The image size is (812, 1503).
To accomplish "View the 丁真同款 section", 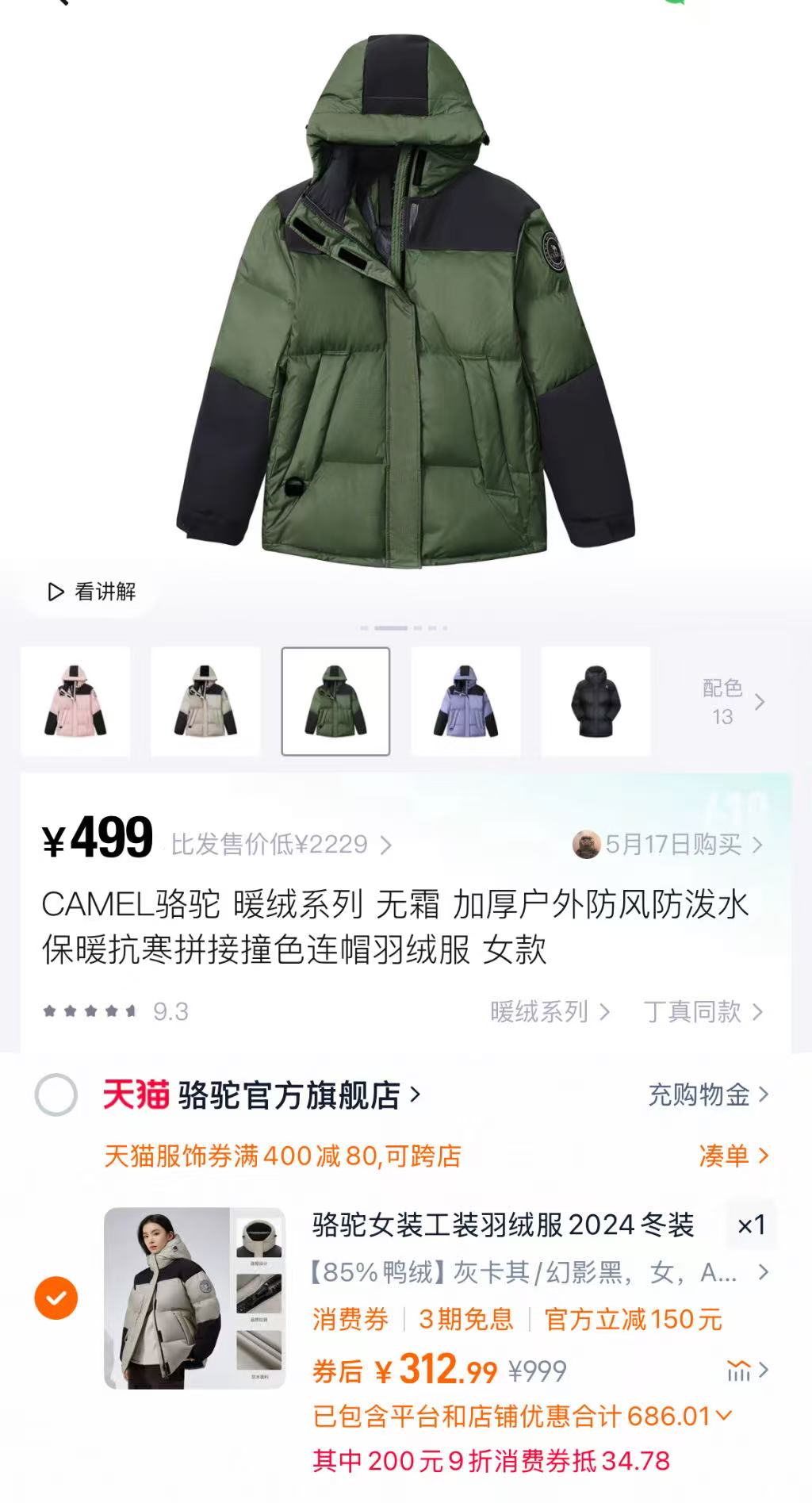I will coord(699,1010).
